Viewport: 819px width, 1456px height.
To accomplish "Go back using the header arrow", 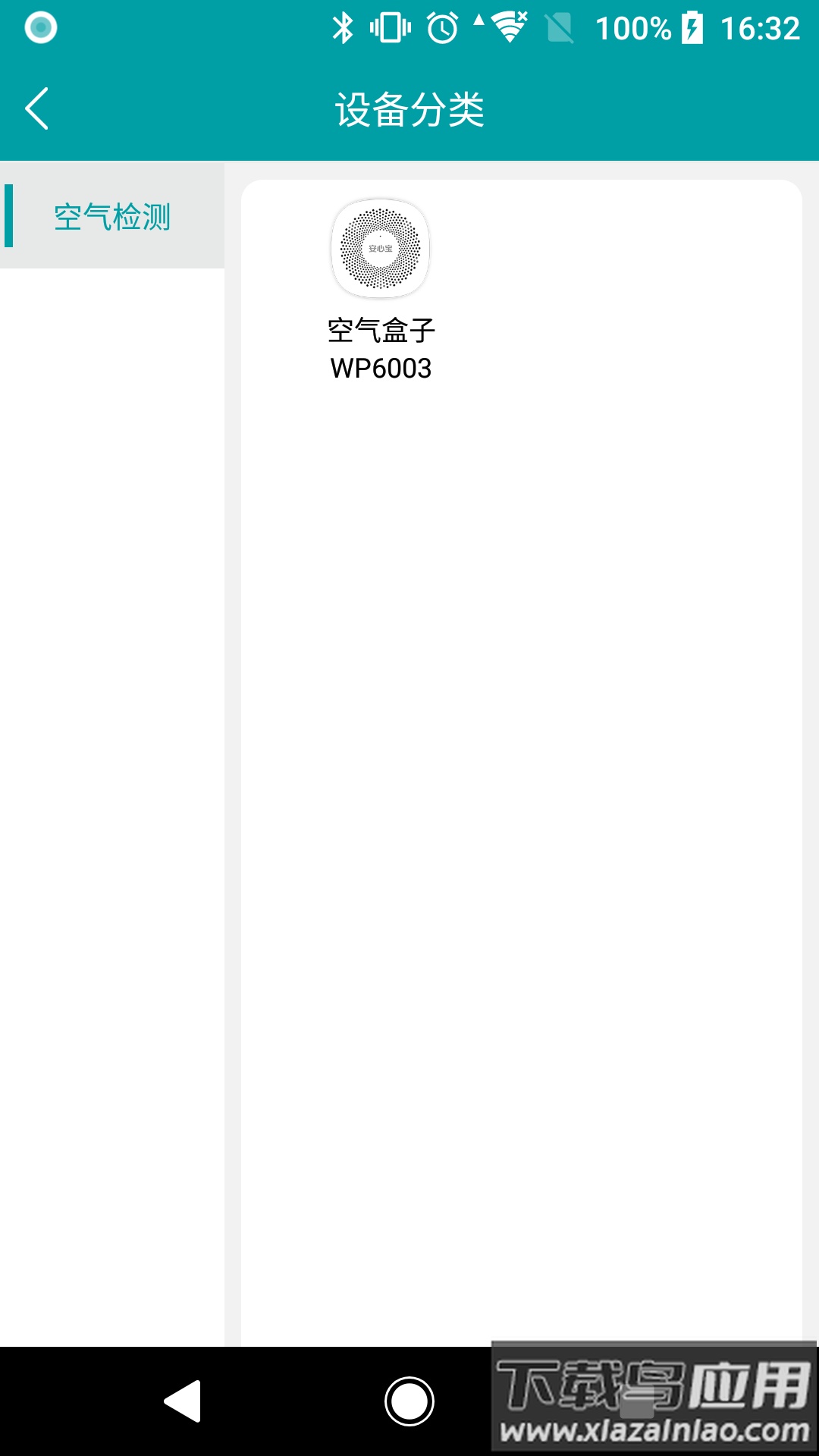I will click(x=36, y=109).
